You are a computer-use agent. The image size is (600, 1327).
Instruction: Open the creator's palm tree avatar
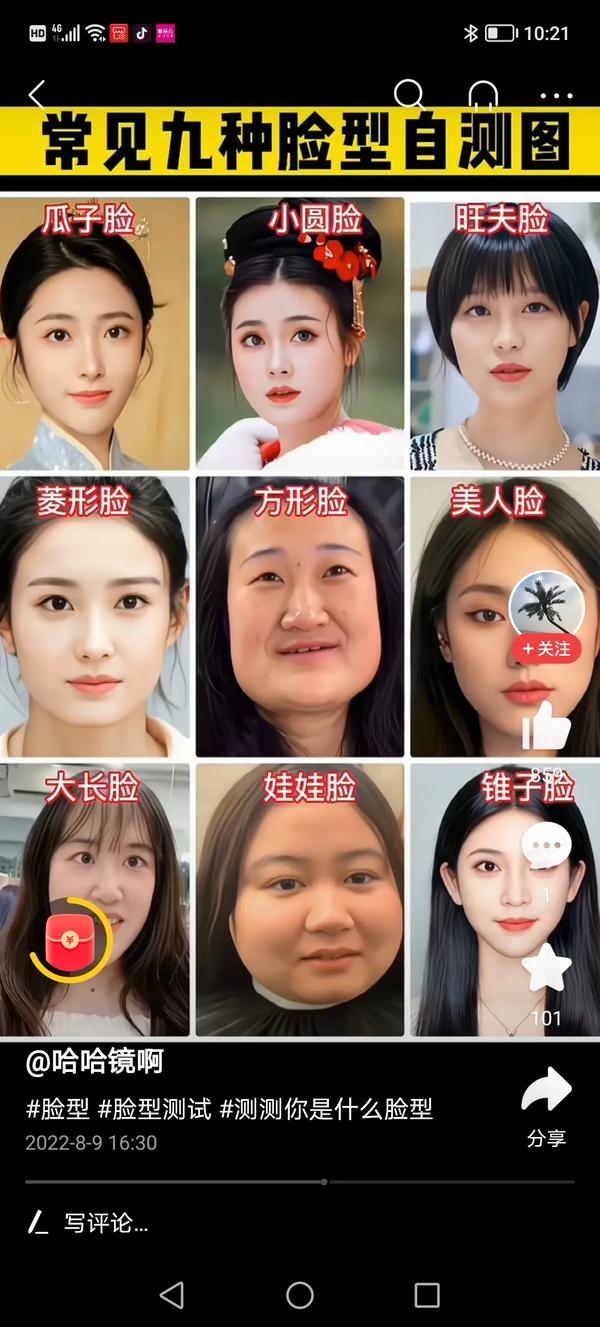546,606
